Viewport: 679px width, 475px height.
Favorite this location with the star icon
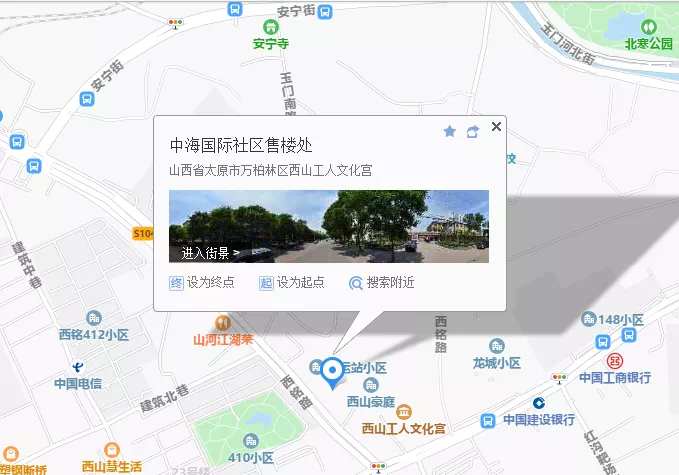[450, 131]
